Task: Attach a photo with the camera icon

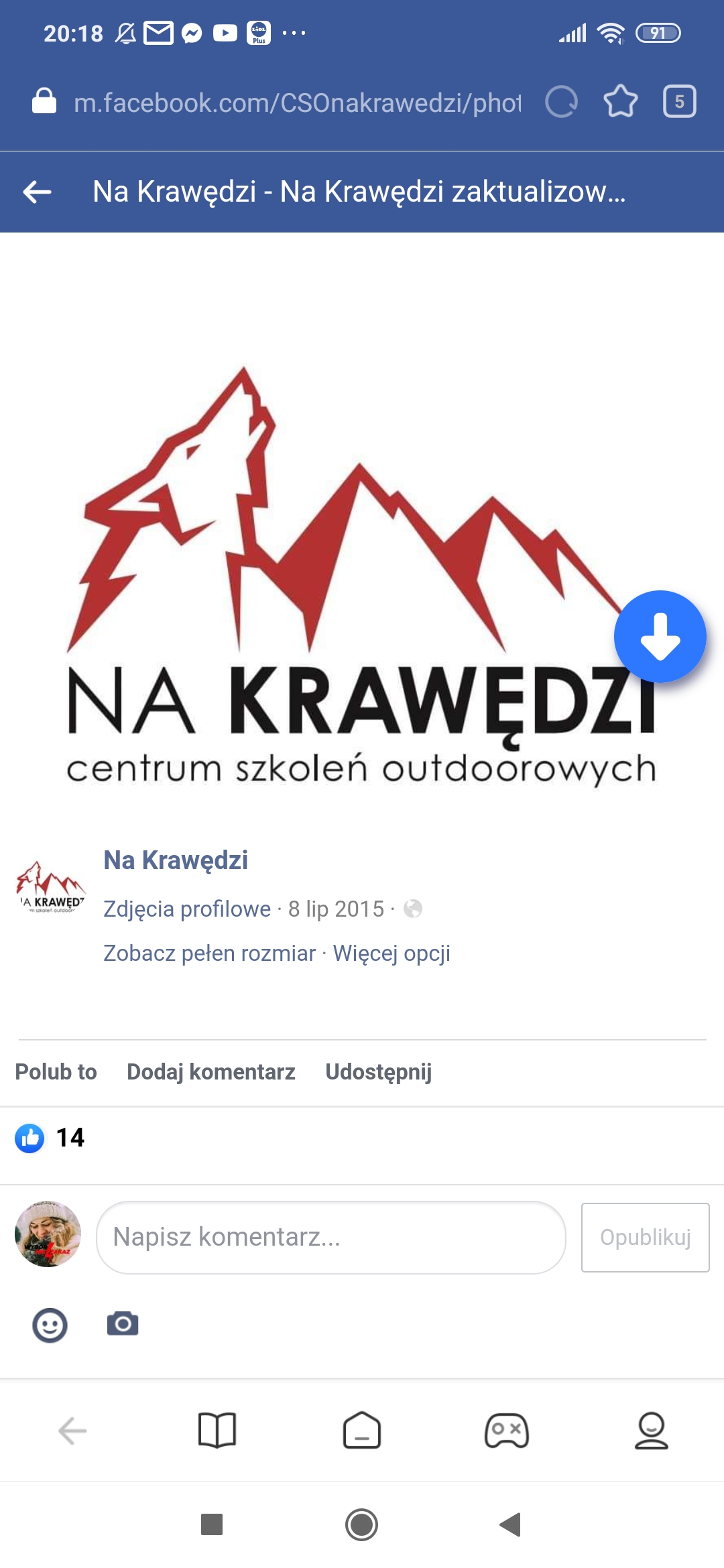Action: point(123,1324)
